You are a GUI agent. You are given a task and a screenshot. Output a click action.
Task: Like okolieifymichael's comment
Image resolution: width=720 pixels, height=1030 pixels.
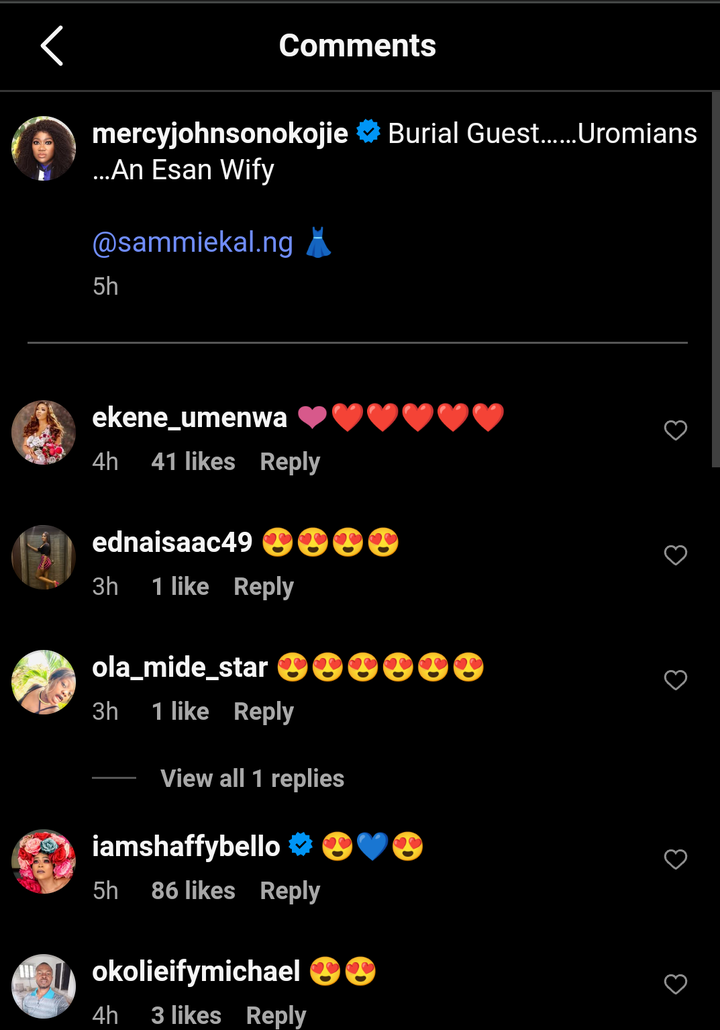(676, 984)
